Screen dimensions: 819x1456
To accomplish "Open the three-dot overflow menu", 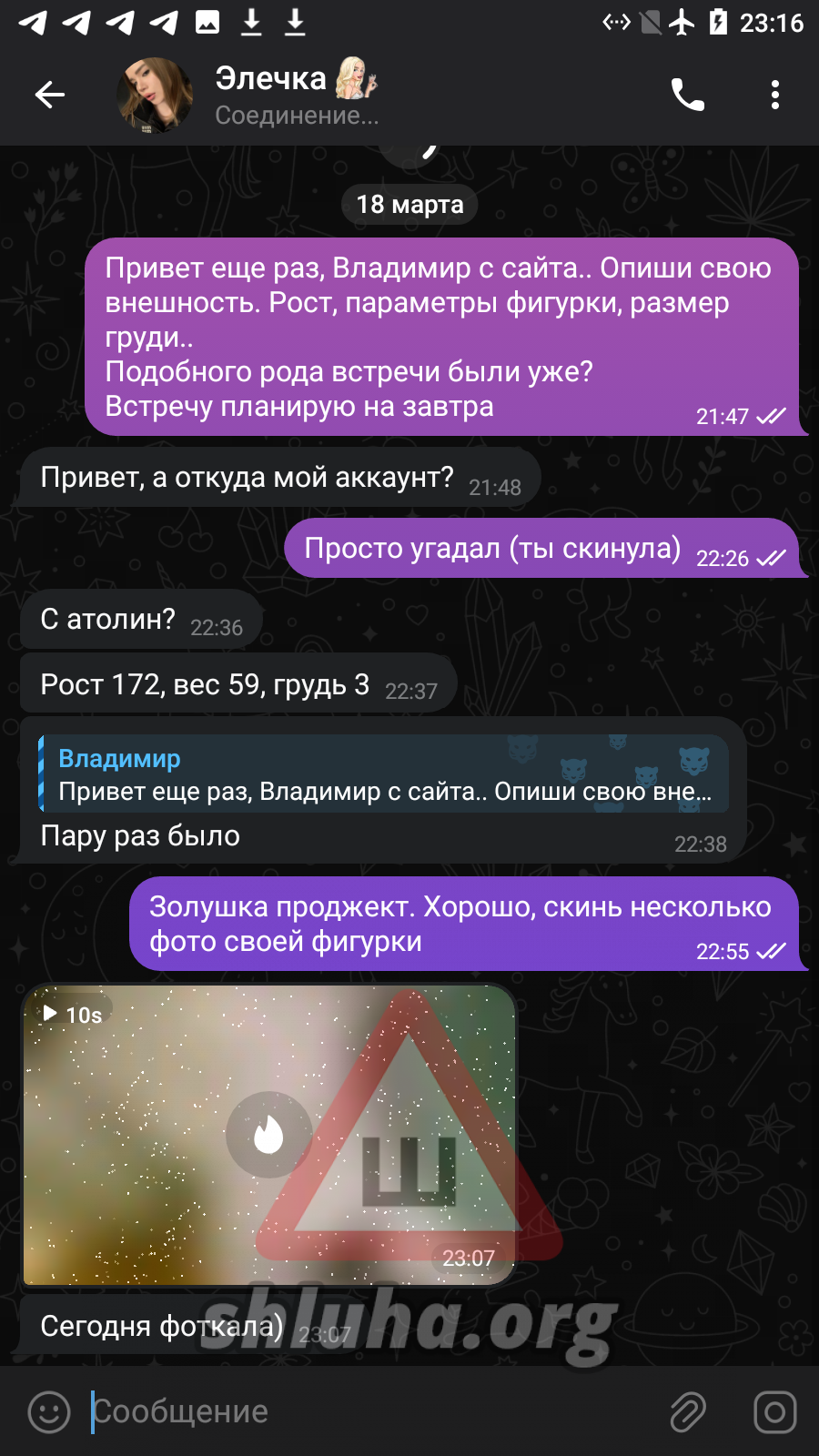I will point(775,95).
